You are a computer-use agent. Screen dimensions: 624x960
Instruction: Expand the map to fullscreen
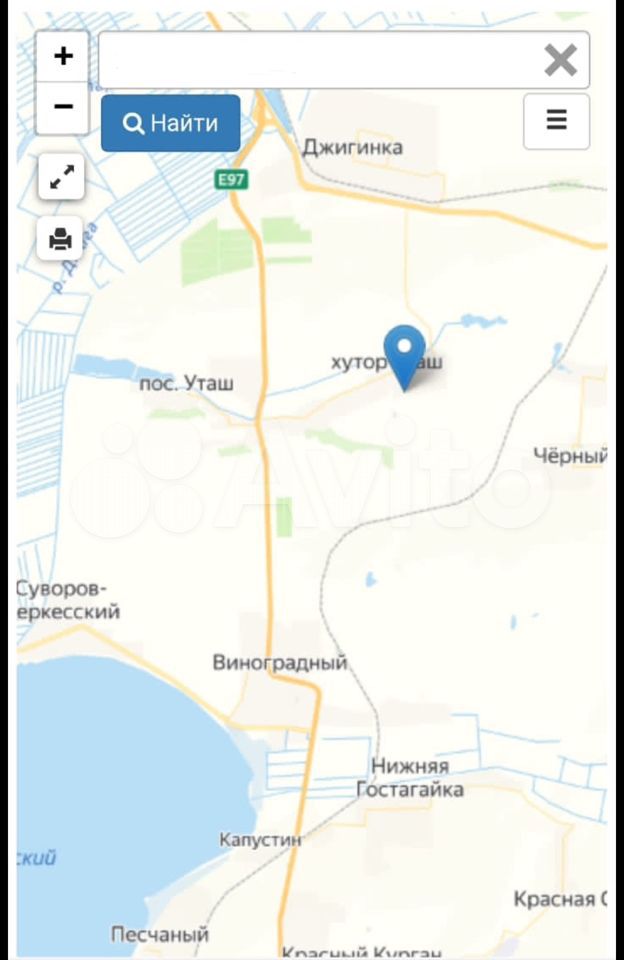coord(62,179)
